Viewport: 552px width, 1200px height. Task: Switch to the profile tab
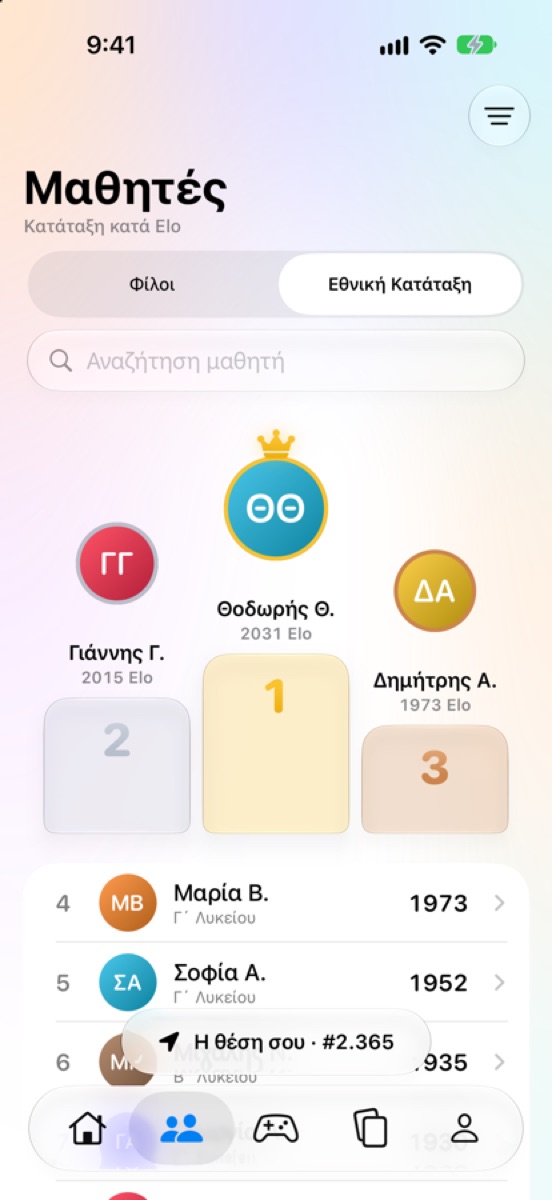coord(465,1129)
